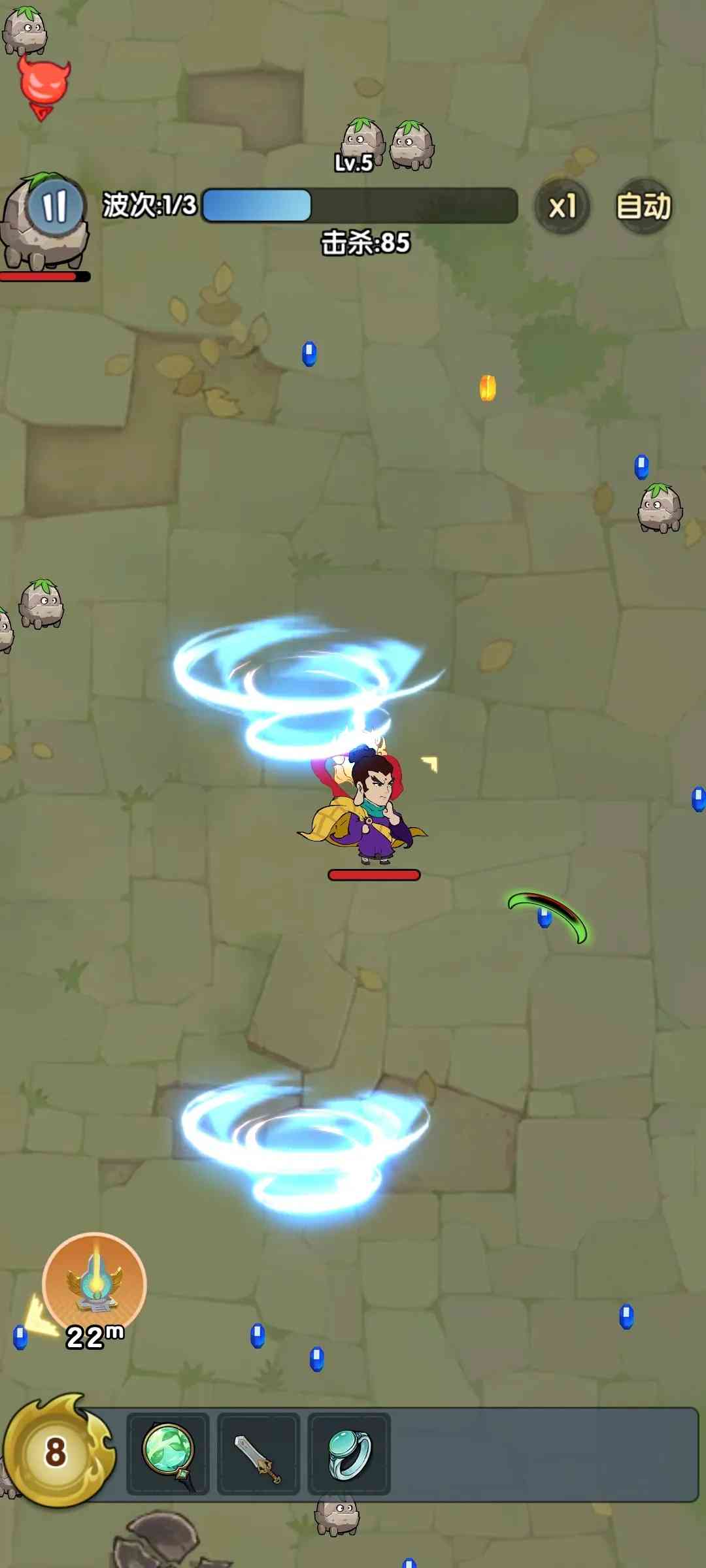Tap the golden flame level 8 badge
706x1568 pixels.
coord(56,1452)
